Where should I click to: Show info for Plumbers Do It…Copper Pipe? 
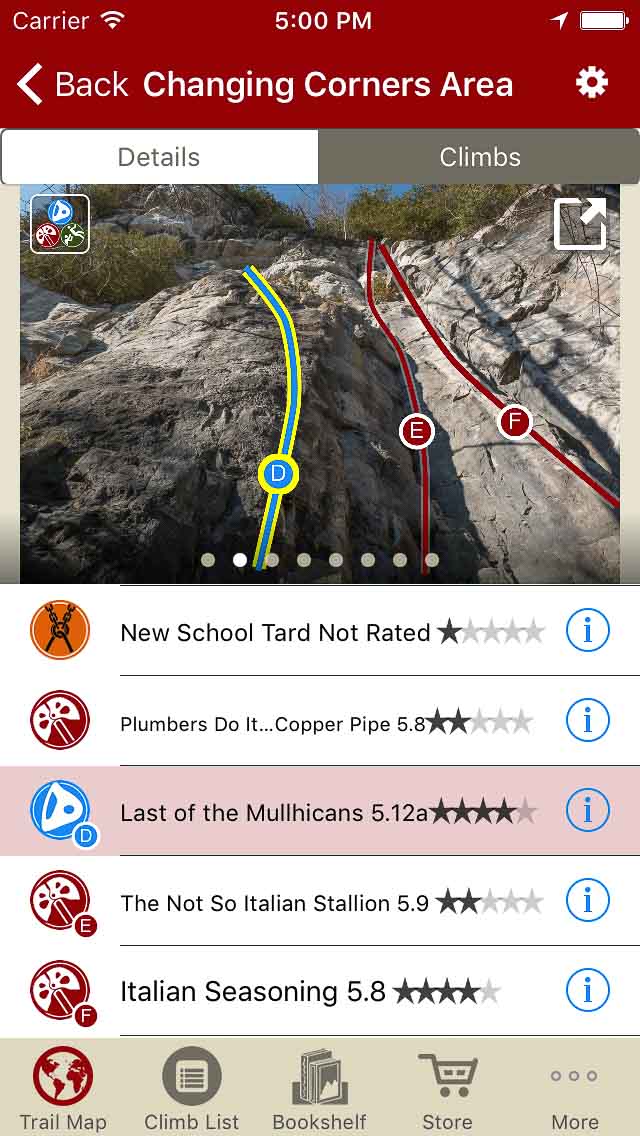[x=588, y=721]
